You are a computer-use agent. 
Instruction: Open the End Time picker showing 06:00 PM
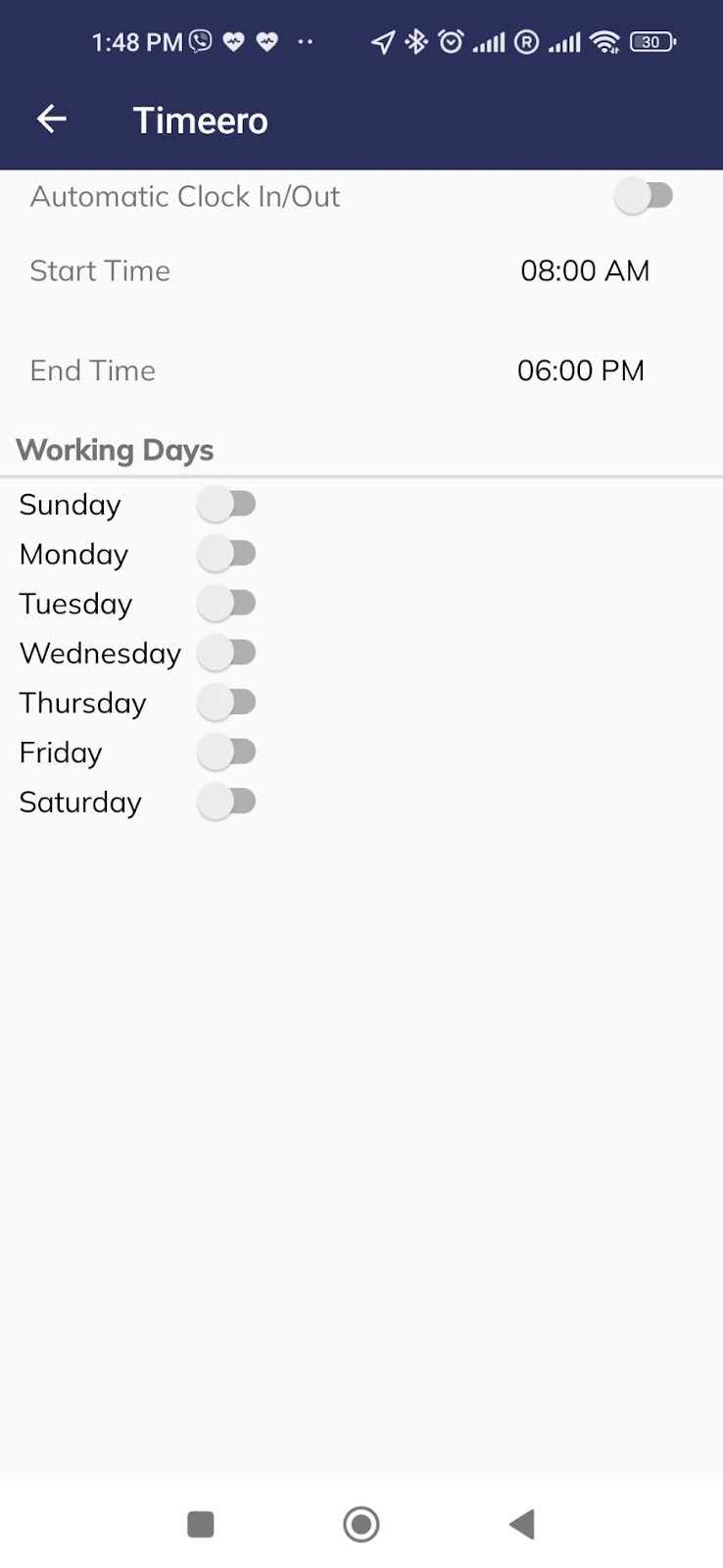(x=581, y=370)
